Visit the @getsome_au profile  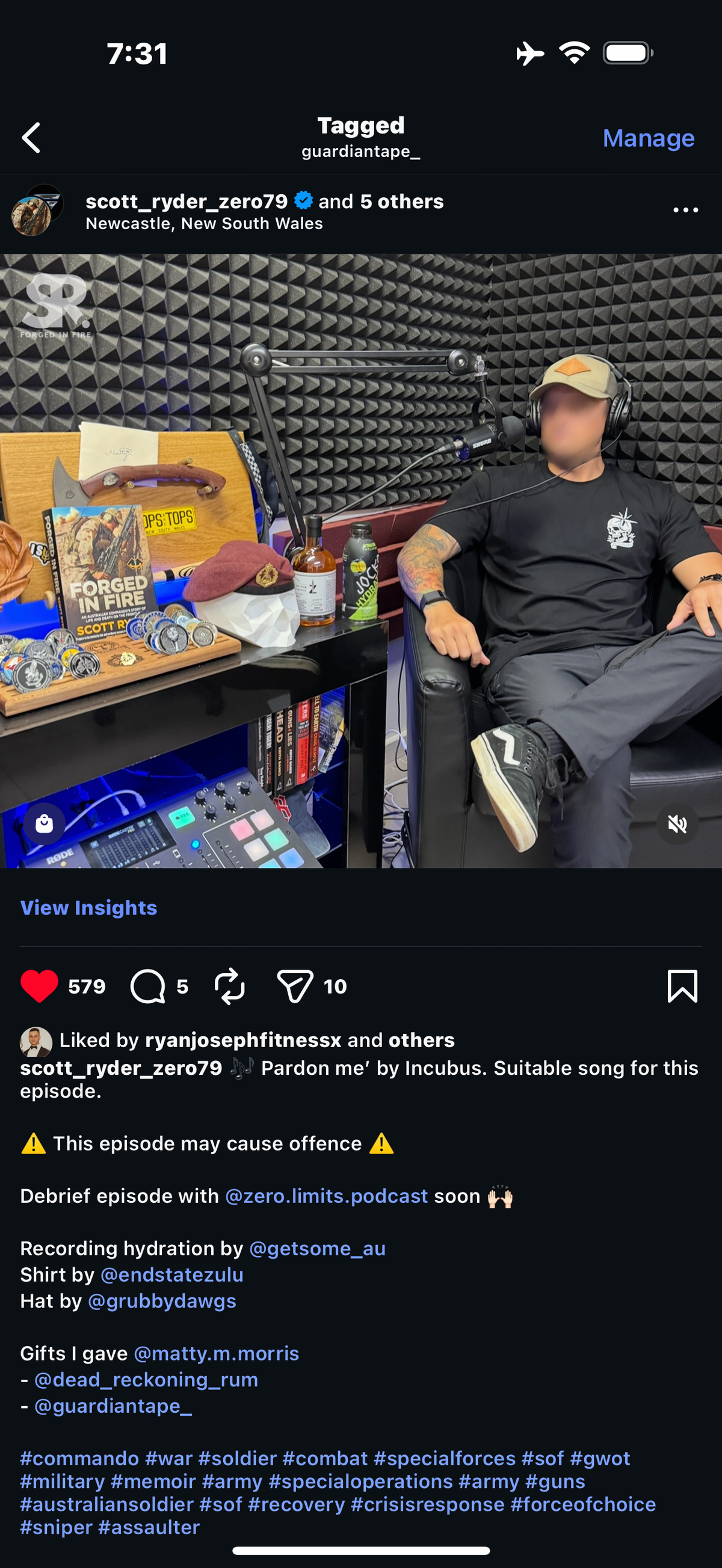tap(317, 1249)
